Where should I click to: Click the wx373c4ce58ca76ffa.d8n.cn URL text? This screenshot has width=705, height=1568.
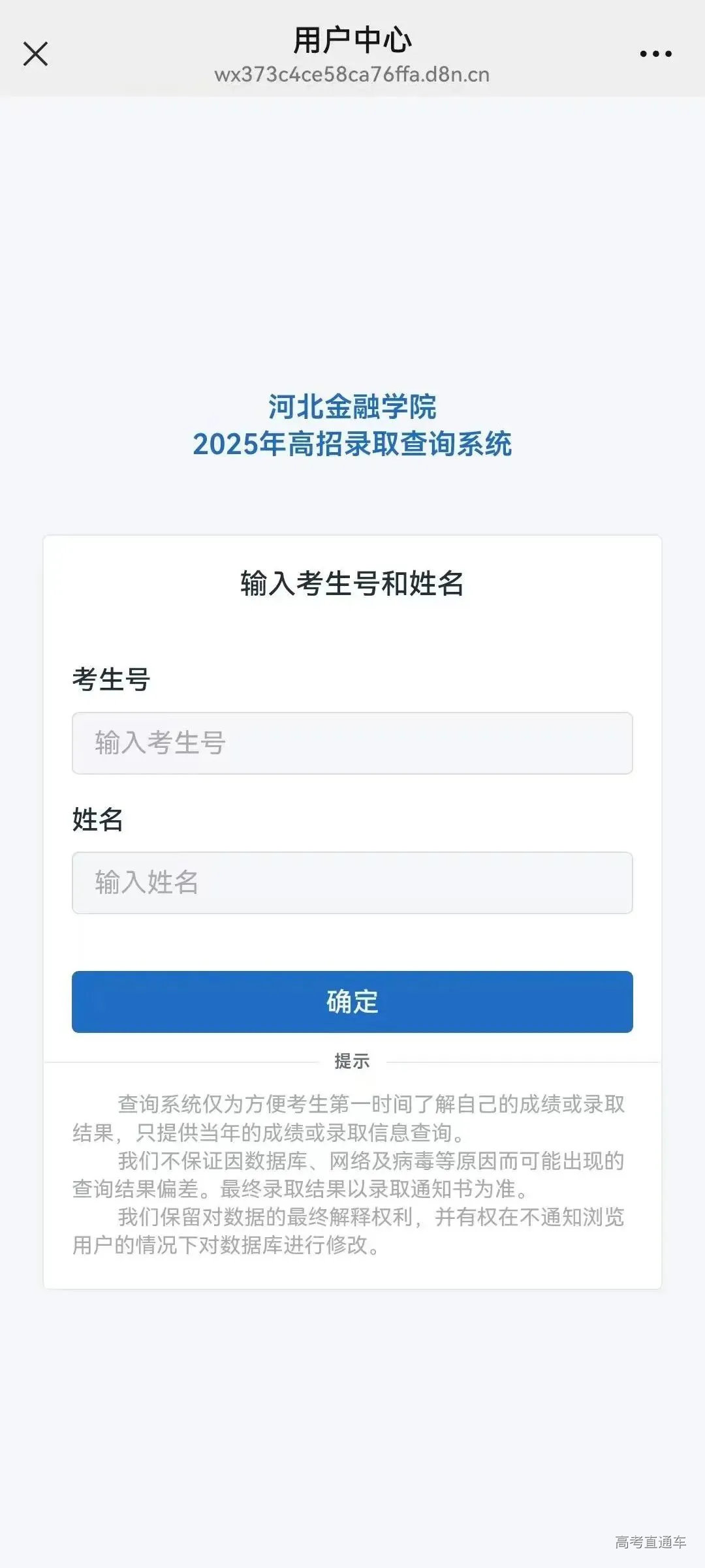pos(352,75)
